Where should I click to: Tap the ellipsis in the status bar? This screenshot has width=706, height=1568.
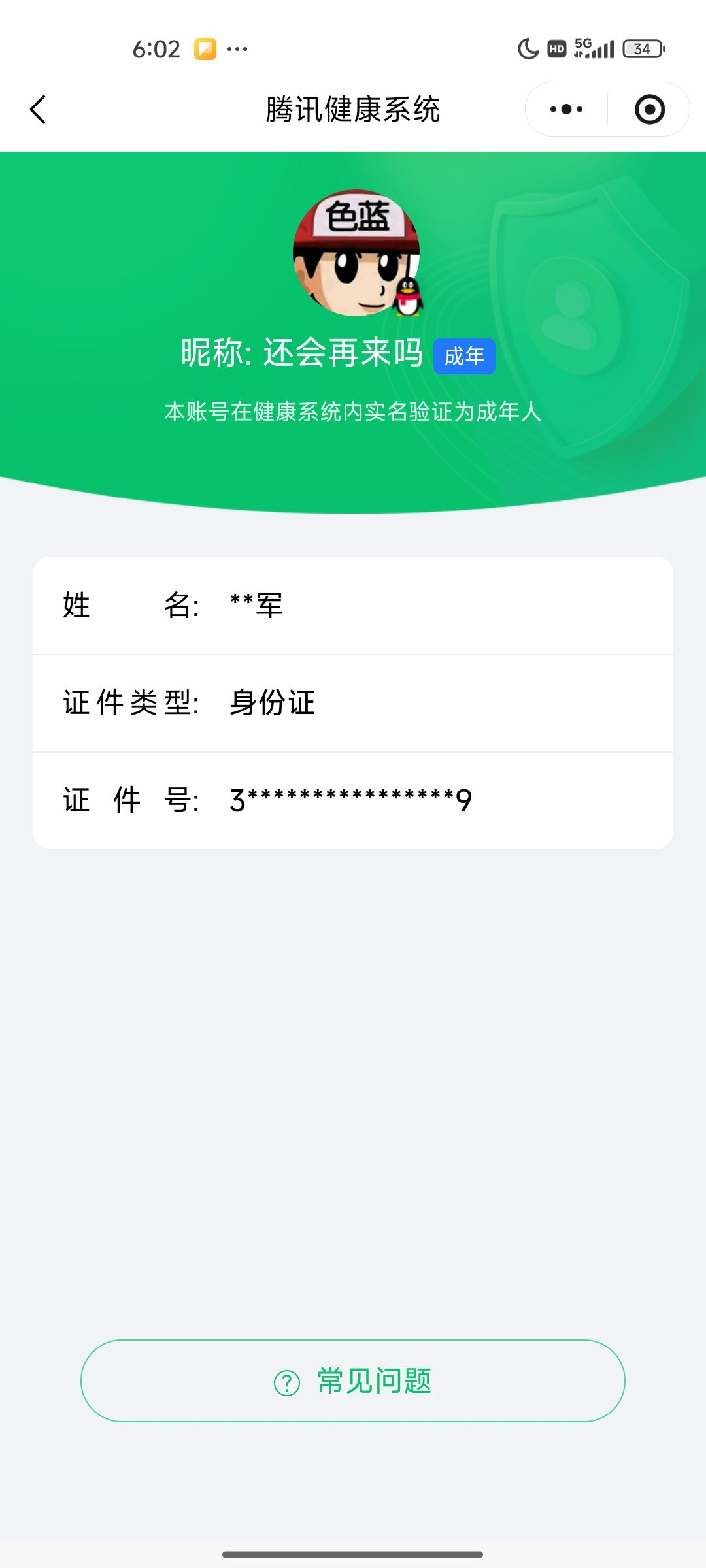tap(235, 48)
